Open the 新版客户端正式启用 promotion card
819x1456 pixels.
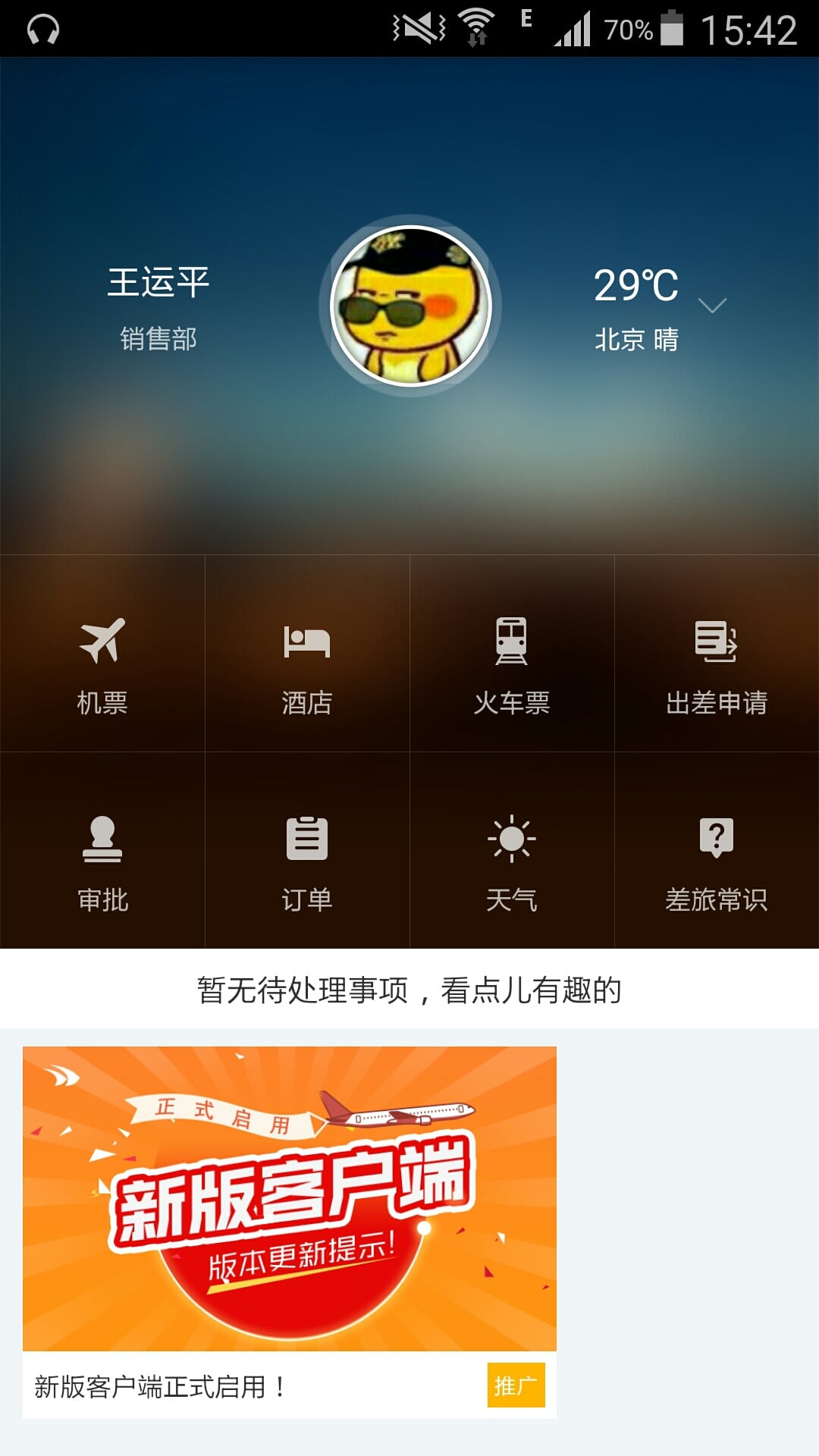pyautogui.click(x=290, y=1228)
